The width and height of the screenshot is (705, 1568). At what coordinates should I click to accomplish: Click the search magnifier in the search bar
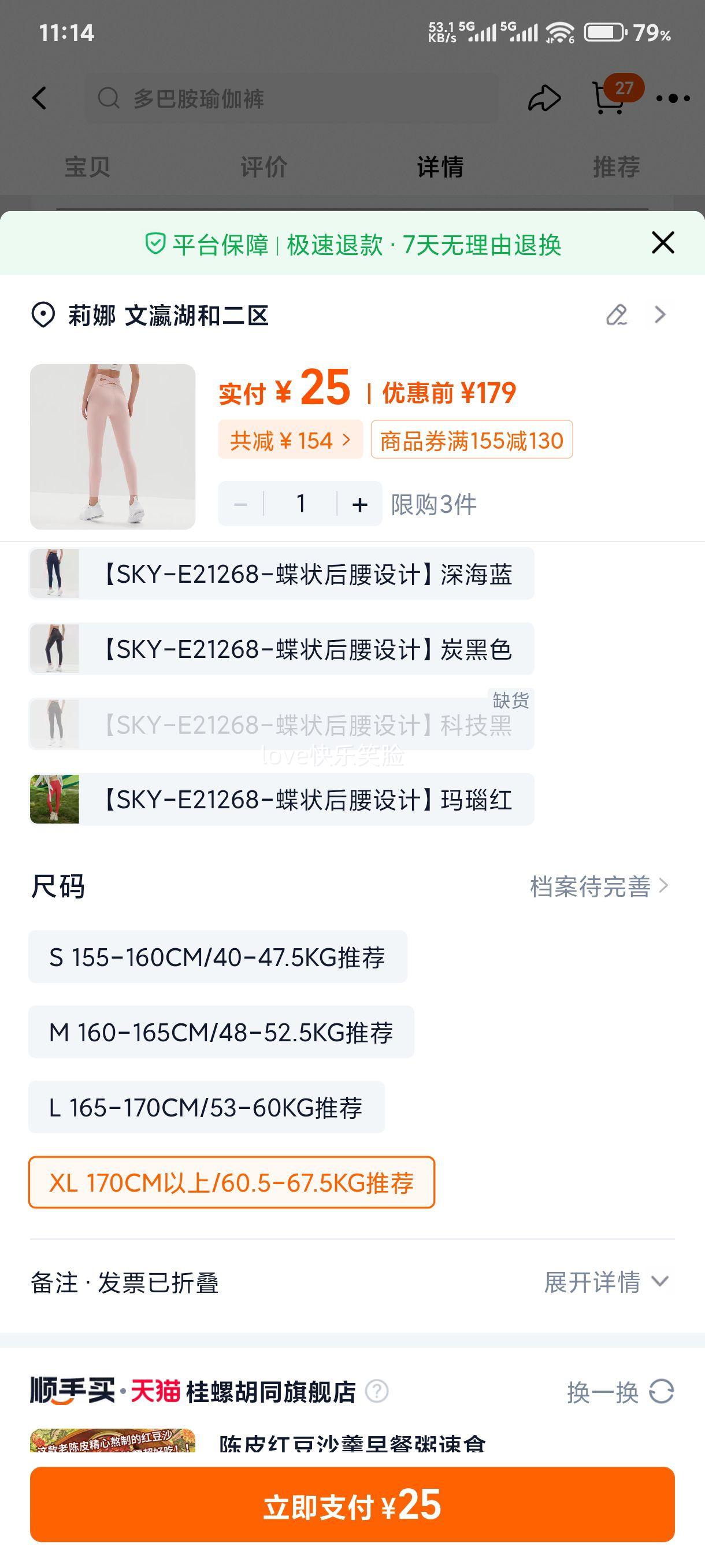point(108,99)
